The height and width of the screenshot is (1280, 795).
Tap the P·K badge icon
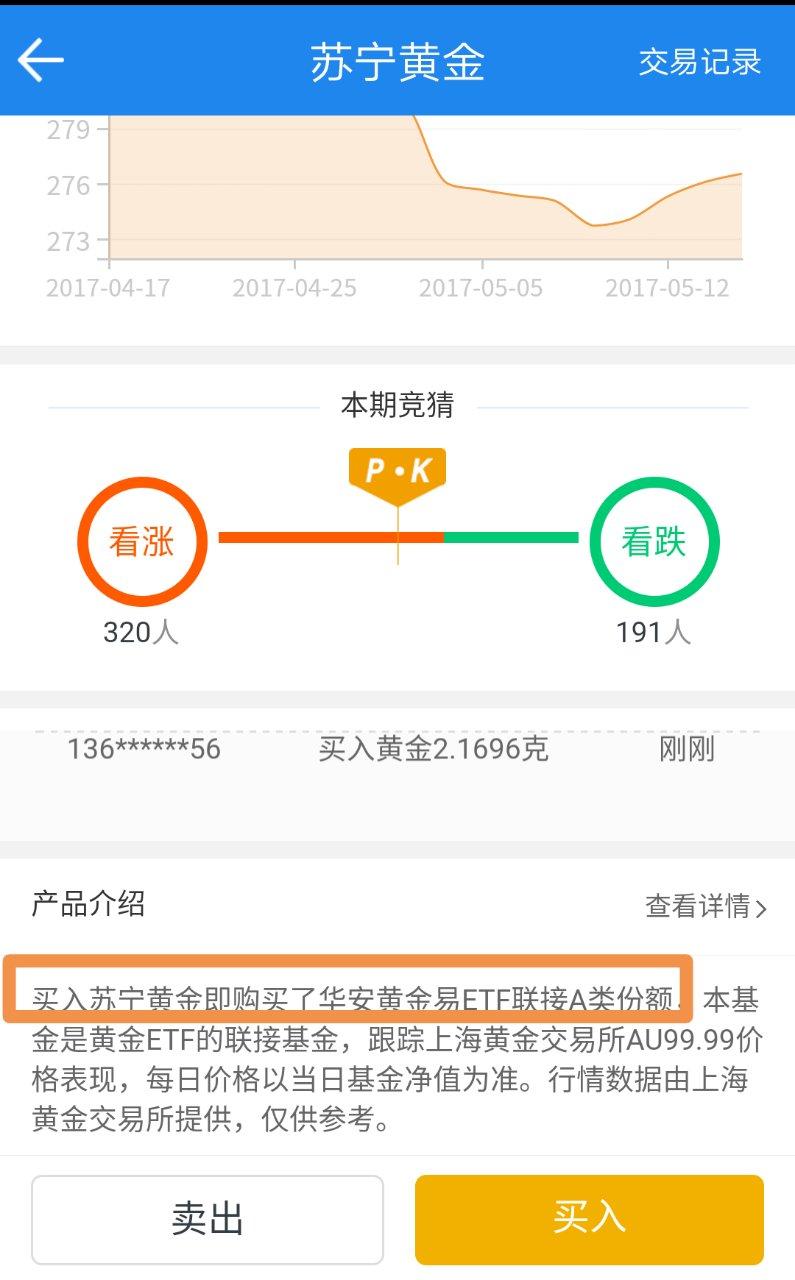point(397,470)
